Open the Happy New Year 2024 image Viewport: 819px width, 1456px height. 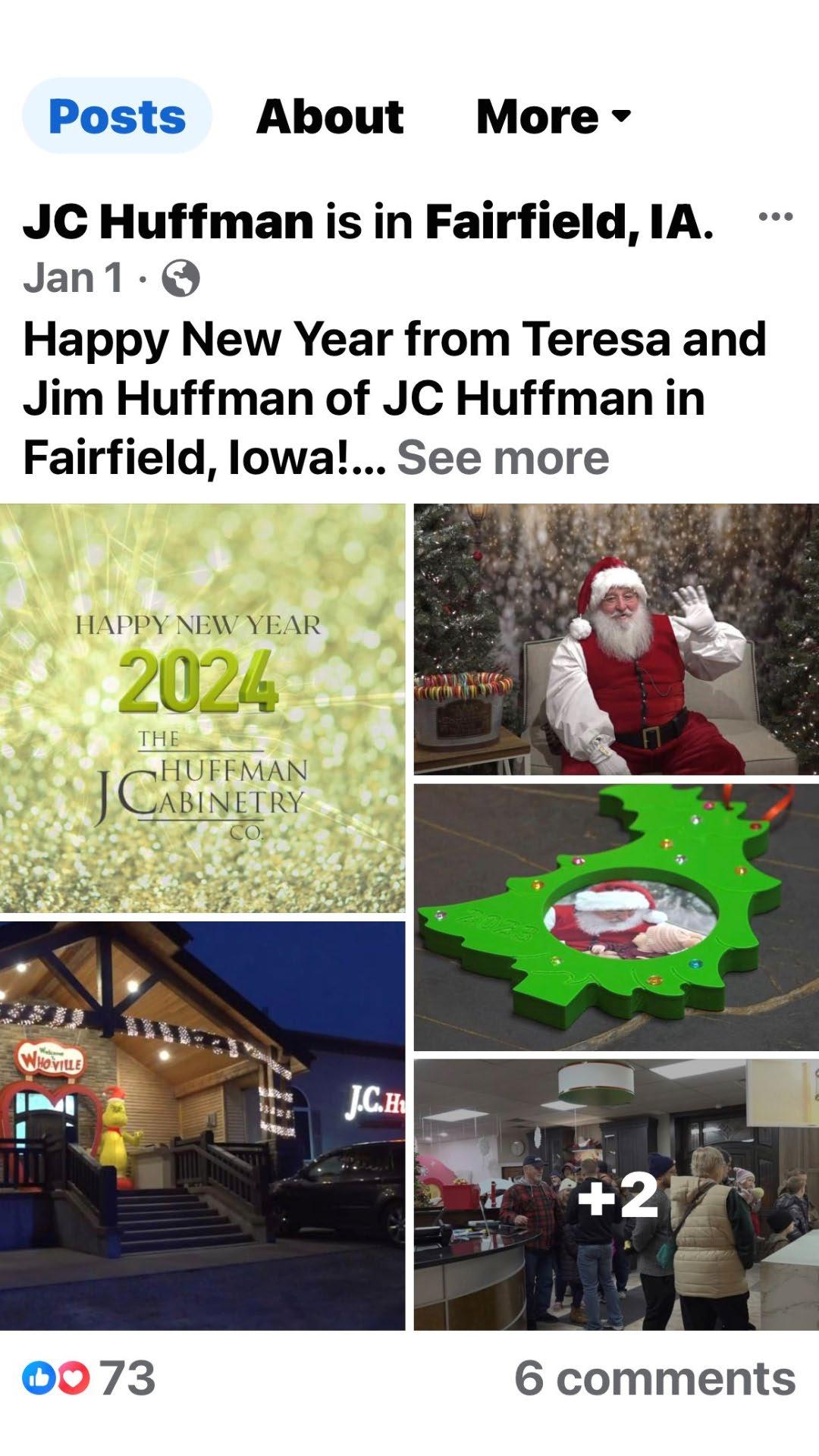pos(202,708)
